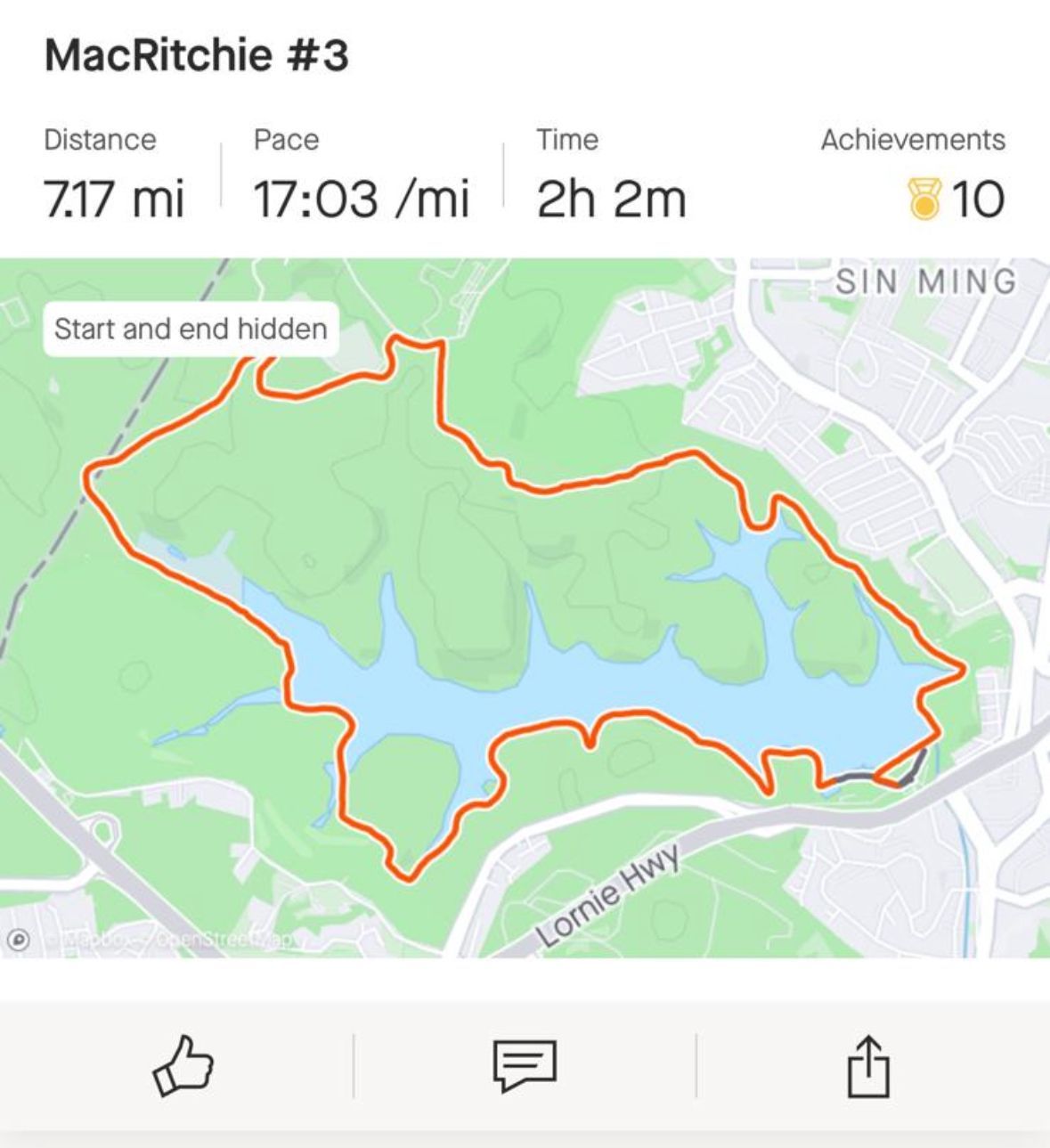1050x1148 pixels.
Task: Open the MacRitchie route map
Action: click(525, 607)
